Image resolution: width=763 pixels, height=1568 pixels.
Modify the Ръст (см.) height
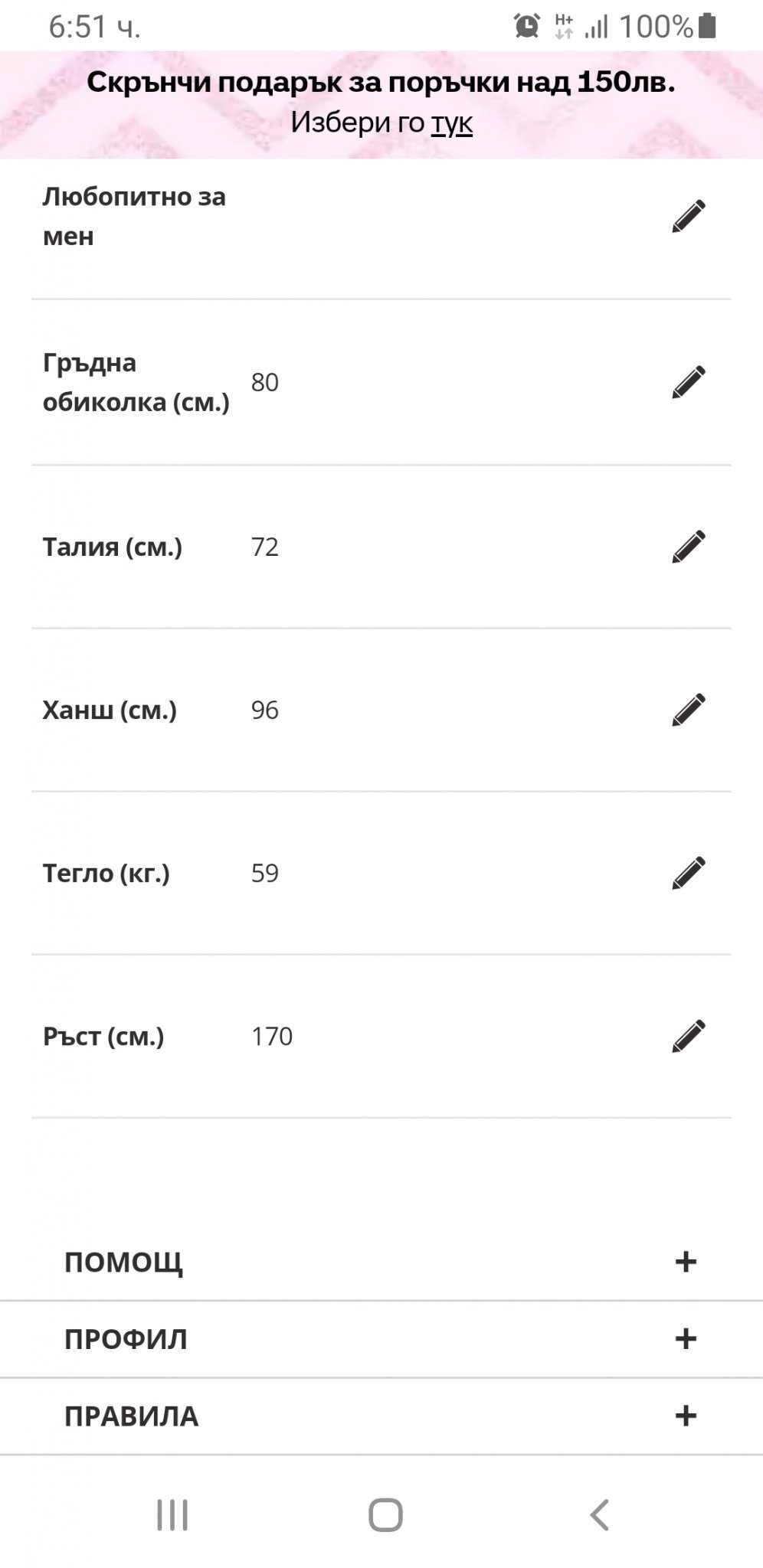tap(688, 1036)
